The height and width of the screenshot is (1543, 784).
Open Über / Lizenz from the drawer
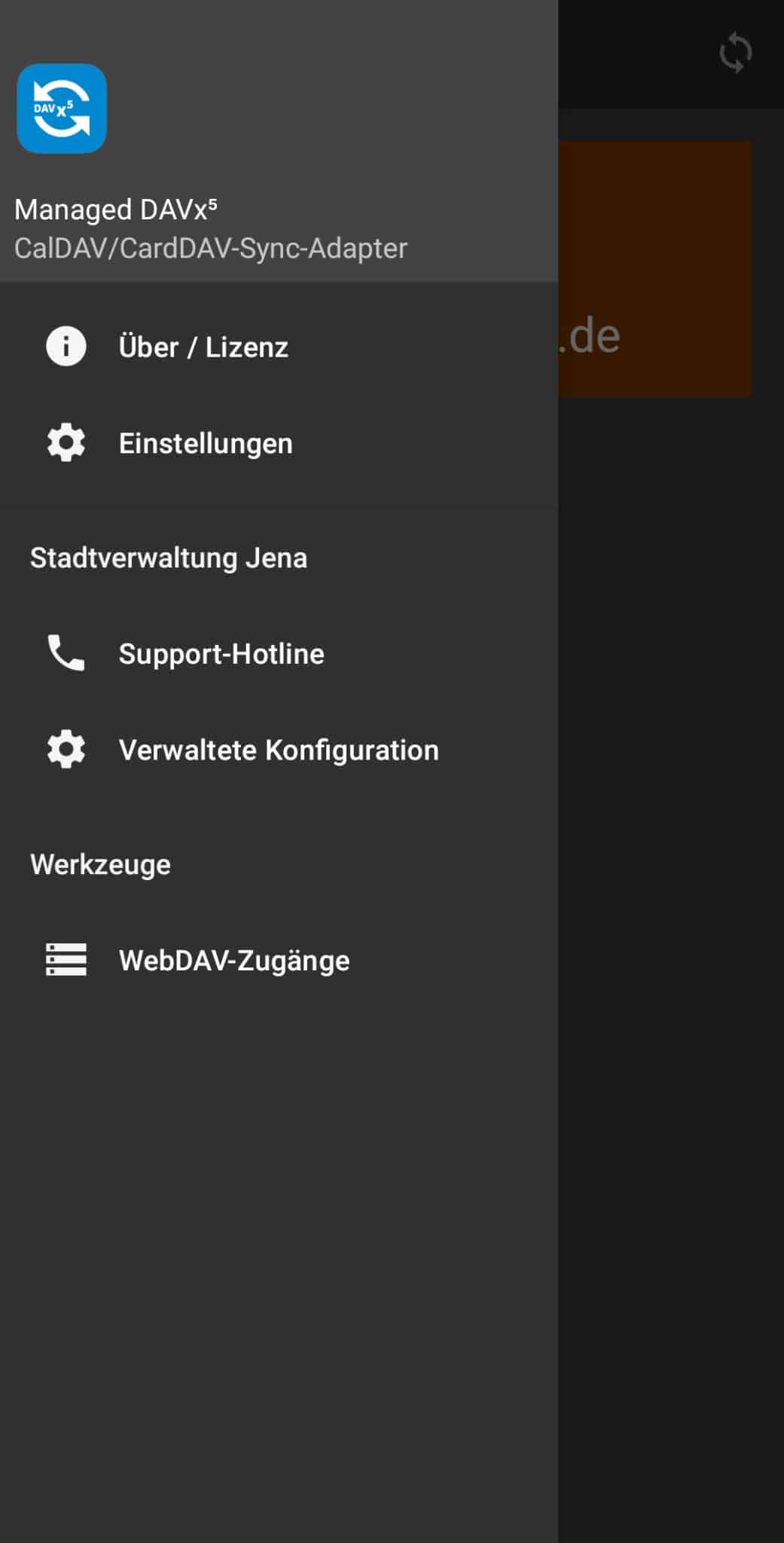pyautogui.click(x=202, y=347)
